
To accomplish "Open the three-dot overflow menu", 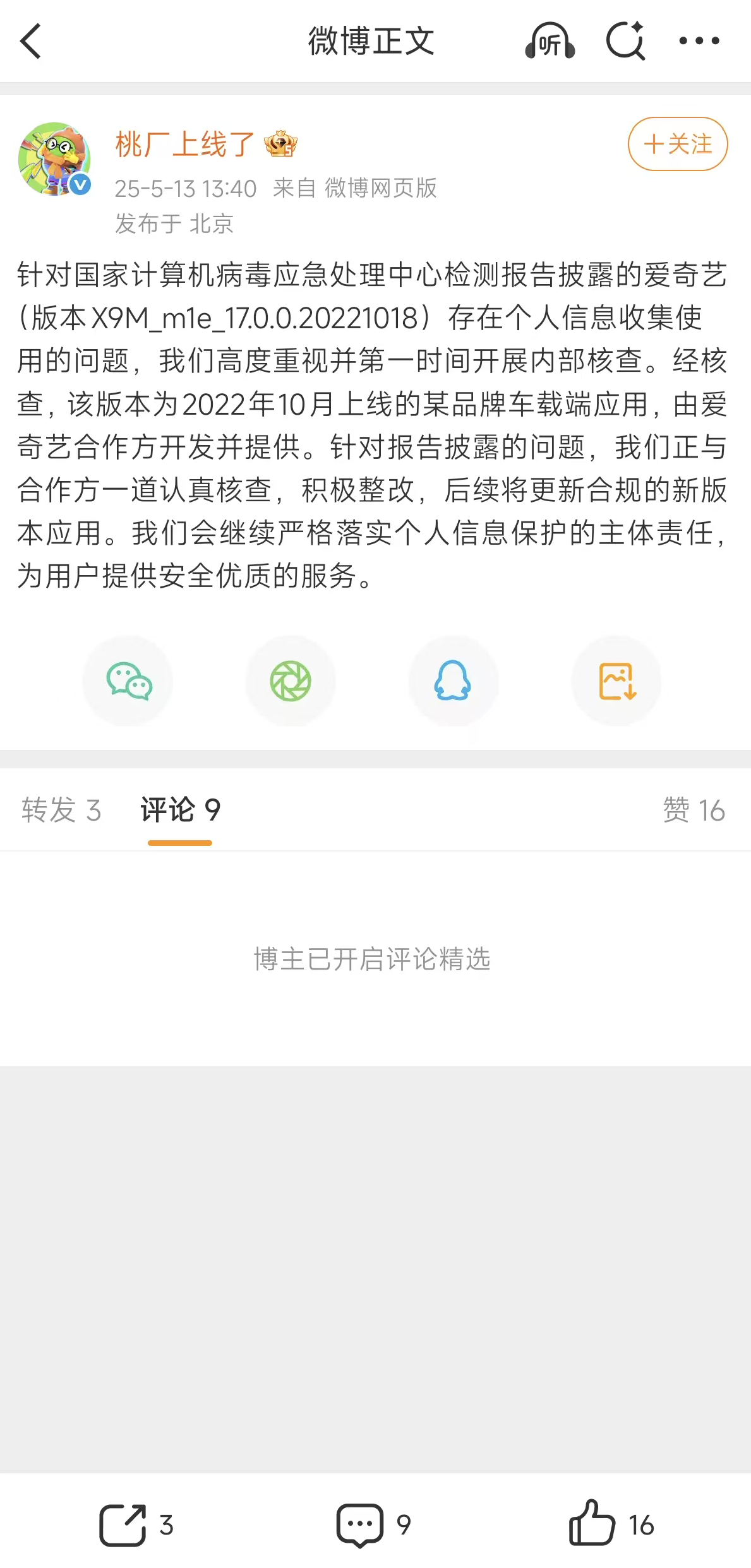I will click(699, 42).
